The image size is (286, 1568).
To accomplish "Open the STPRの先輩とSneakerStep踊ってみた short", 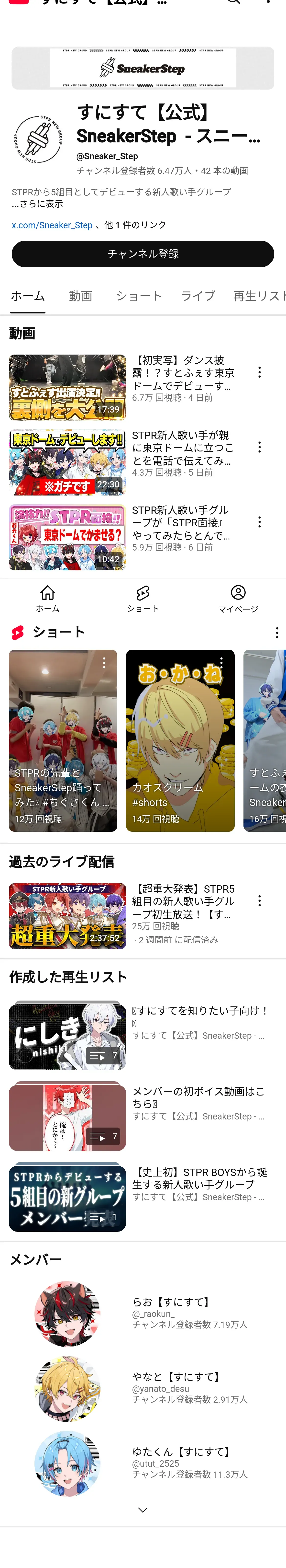I will pyautogui.click(x=63, y=740).
